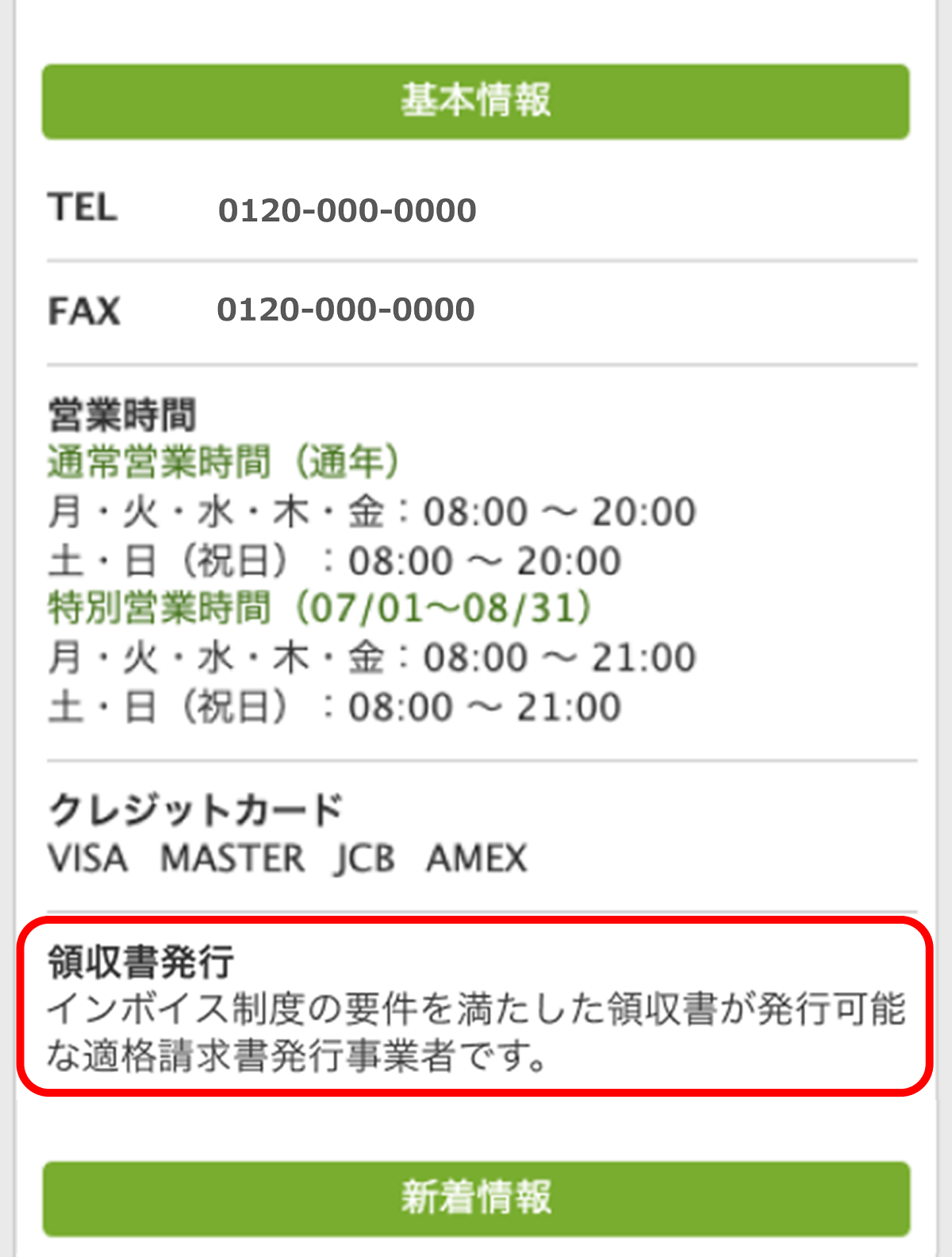The width and height of the screenshot is (952, 1257).
Task: Click the FAX row label
Action: point(84,309)
